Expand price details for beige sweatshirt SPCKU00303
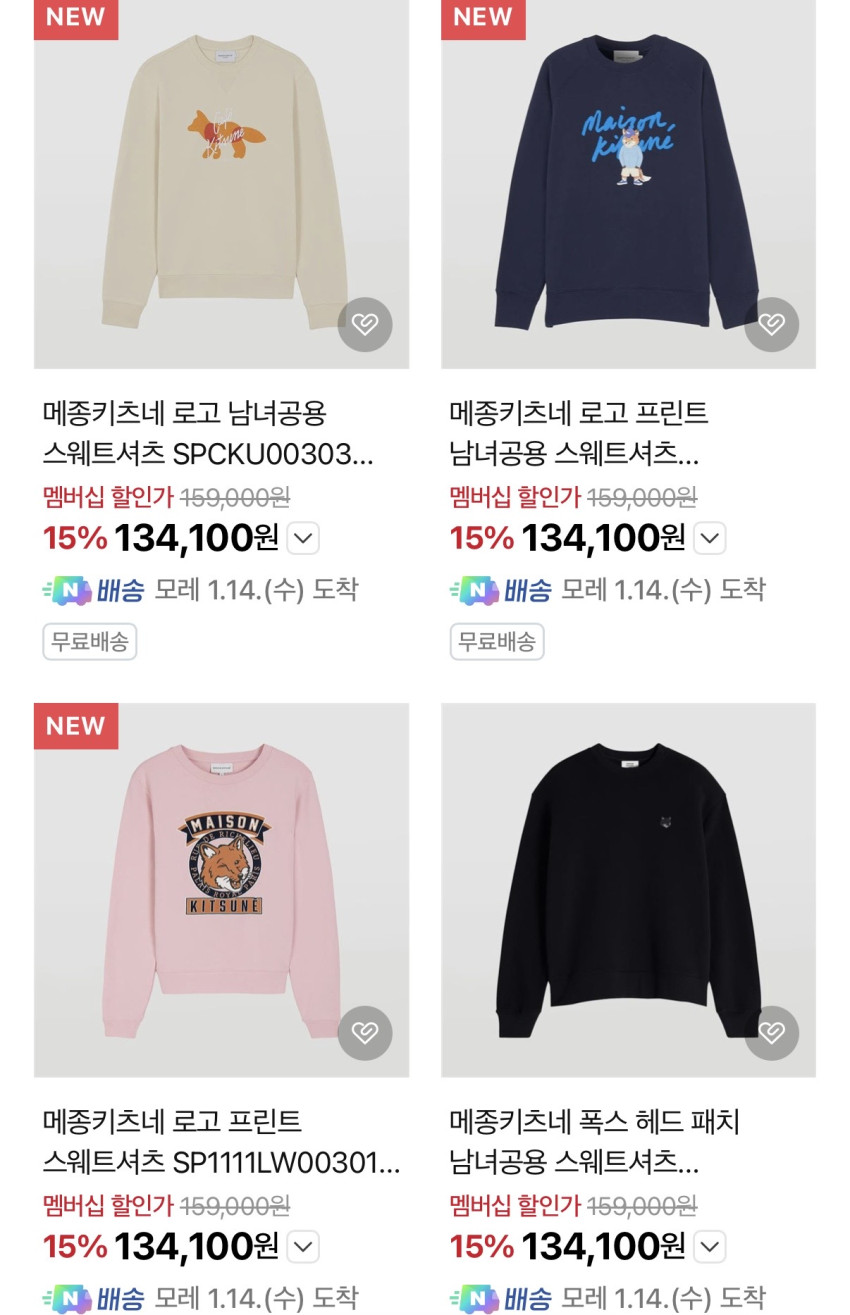Screen dimensions: 850x1315 point(303,539)
